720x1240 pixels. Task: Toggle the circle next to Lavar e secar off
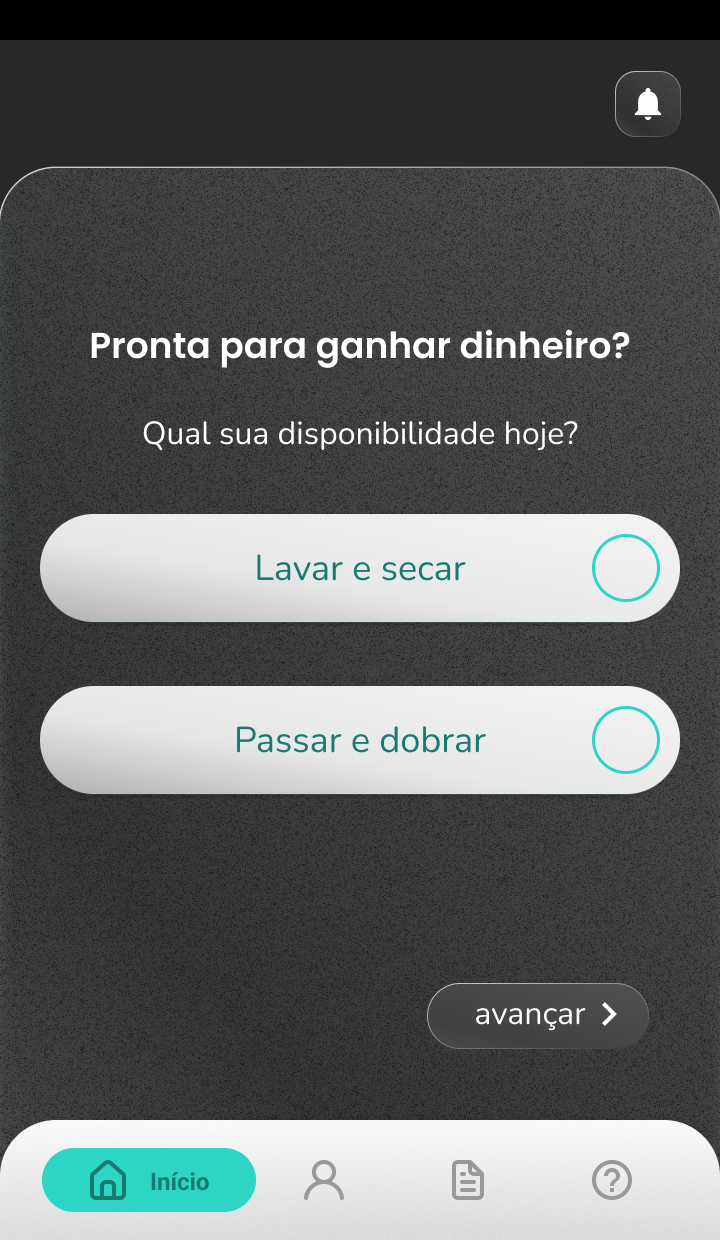625,567
